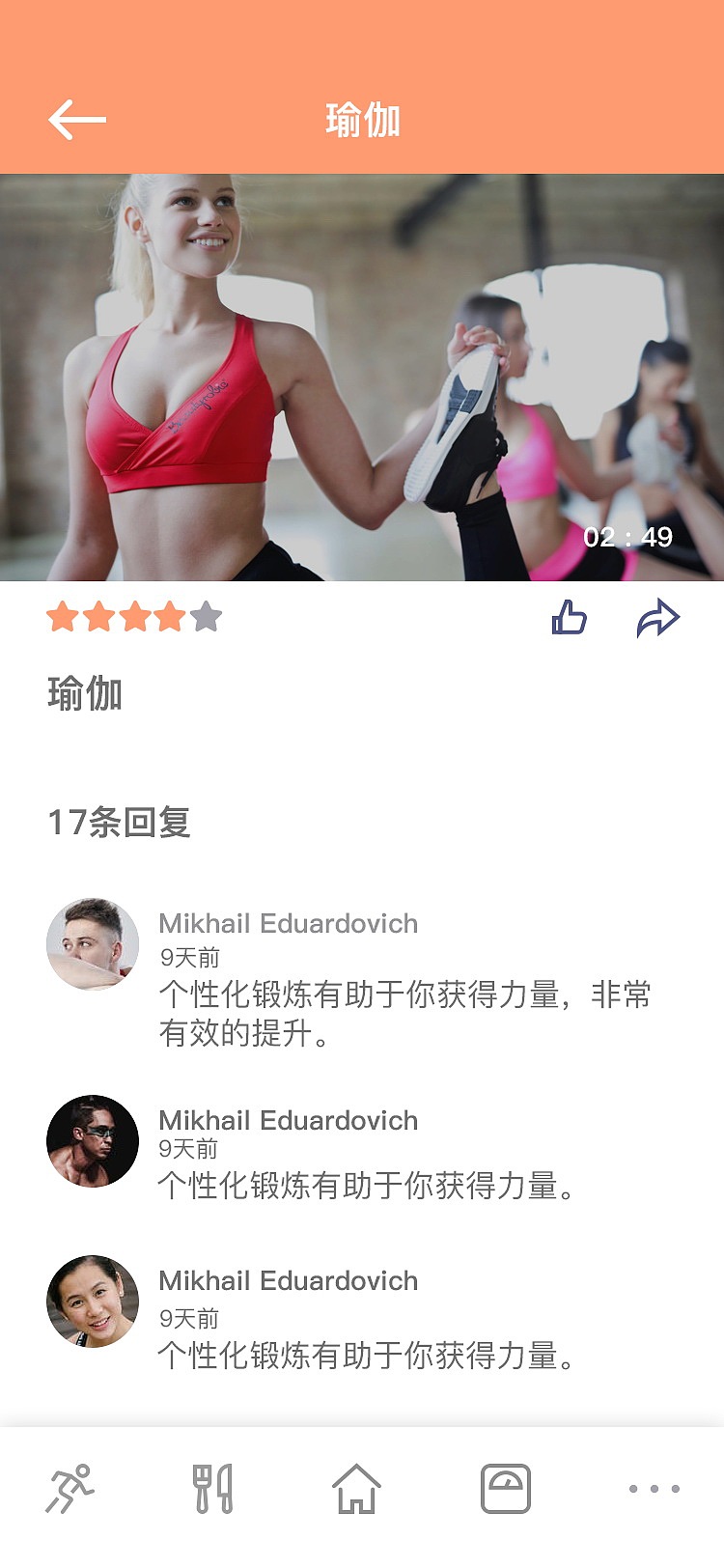Screen dimensions: 724x1568
Task: Toggle the fifth star to rate five stars
Action: pyautogui.click(x=206, y=616)
